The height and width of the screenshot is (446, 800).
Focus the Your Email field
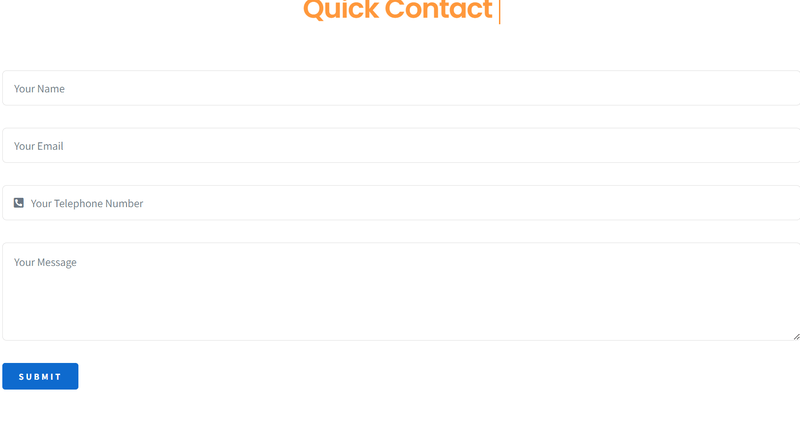(400, 146)
